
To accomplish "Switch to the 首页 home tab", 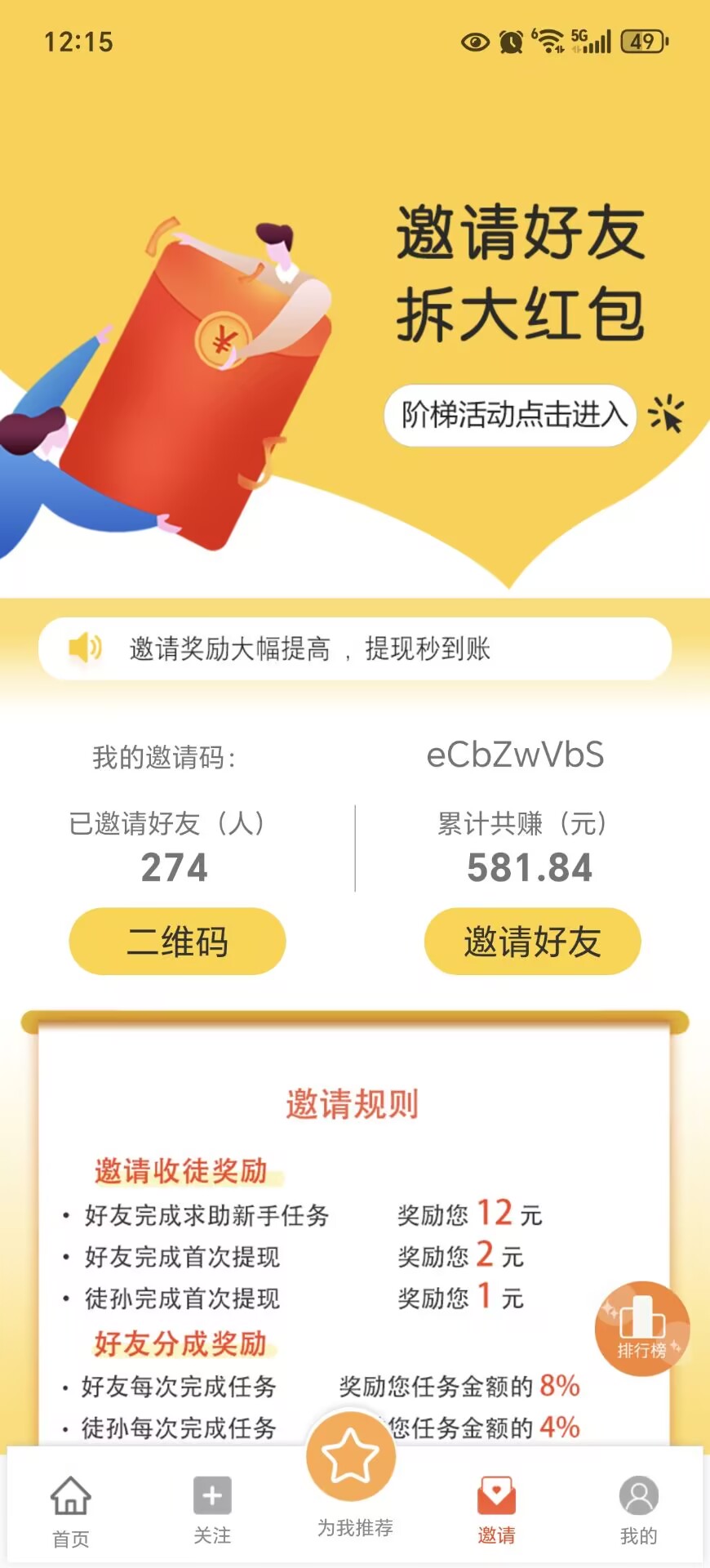I will coord(71,1511).
